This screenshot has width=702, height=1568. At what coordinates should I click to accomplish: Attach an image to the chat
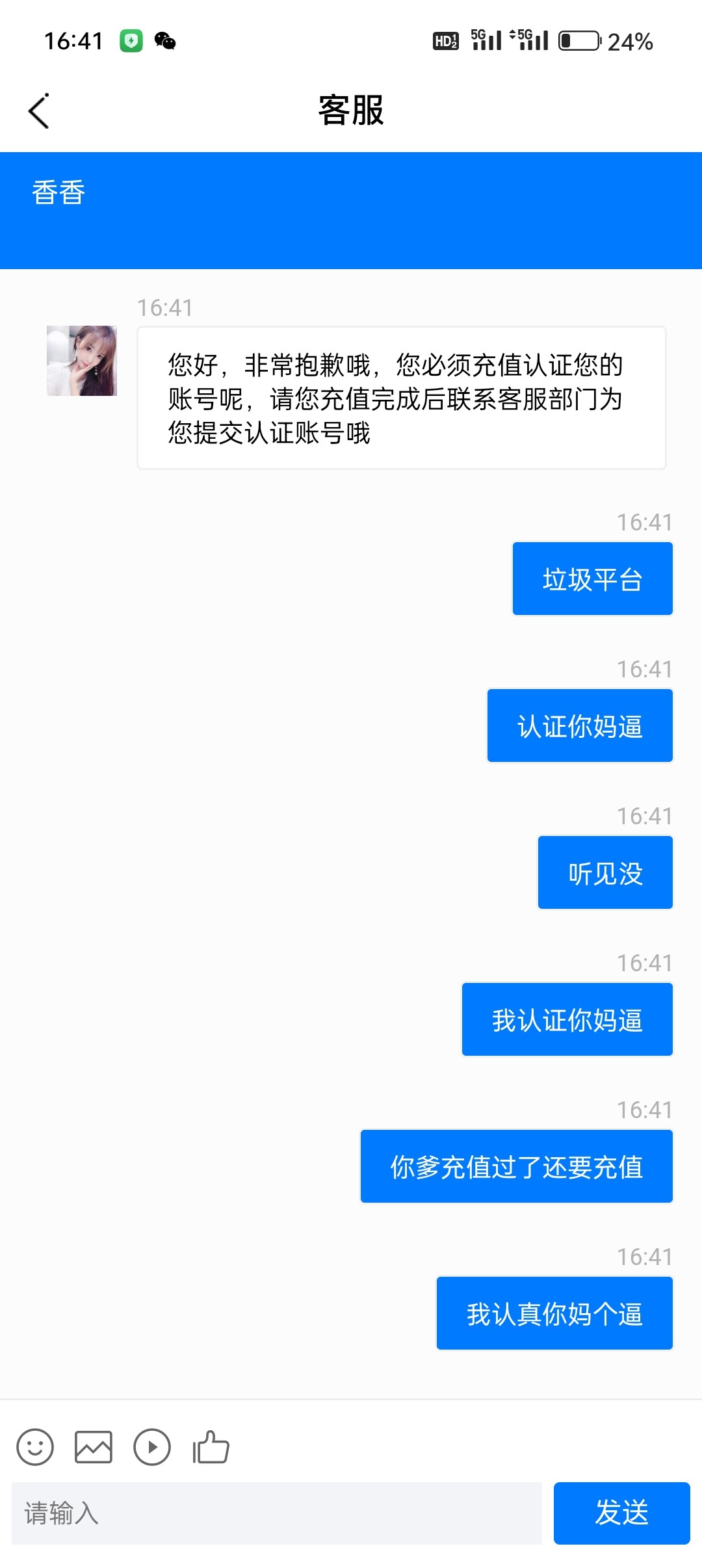(94, 1447)
